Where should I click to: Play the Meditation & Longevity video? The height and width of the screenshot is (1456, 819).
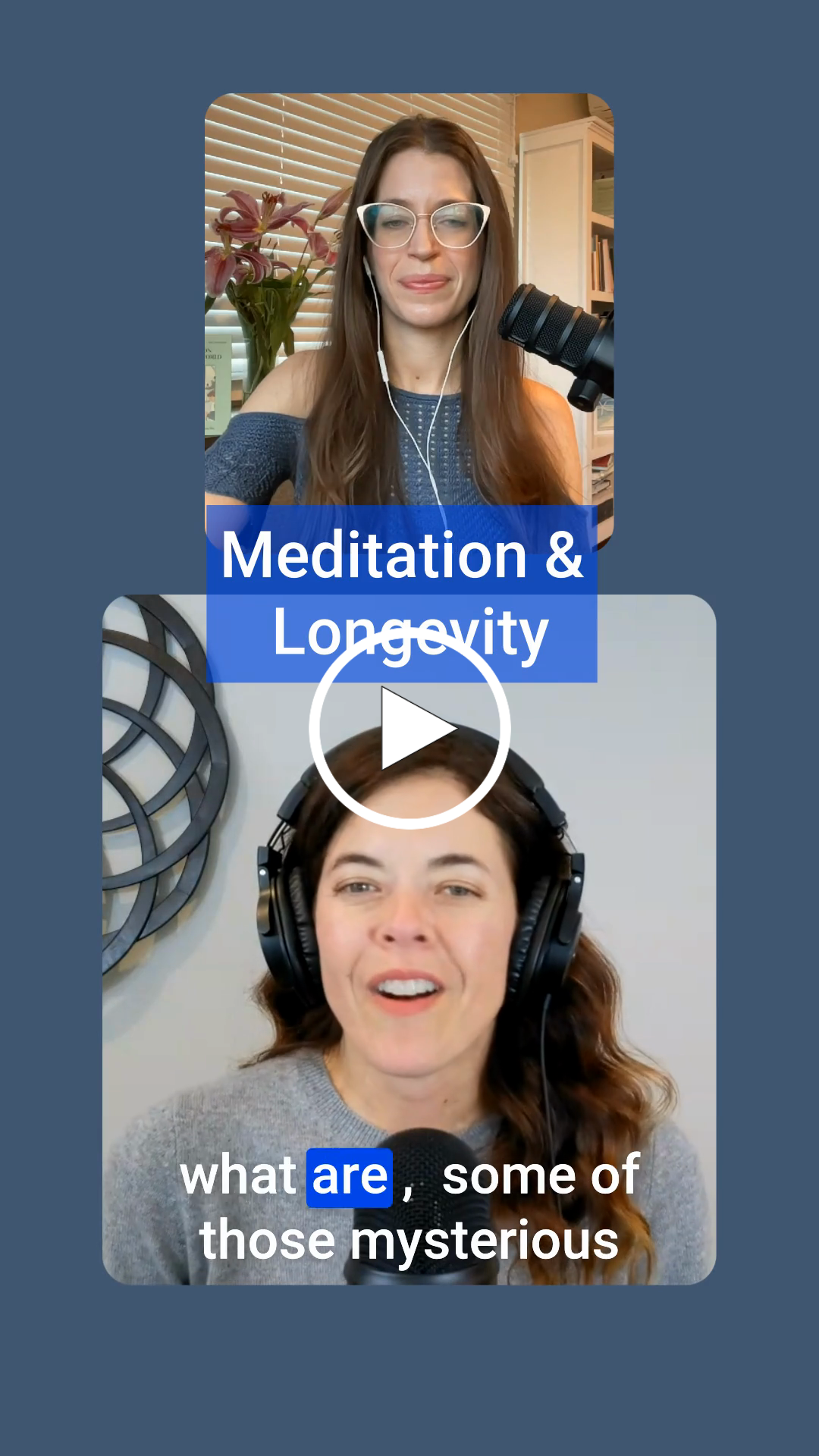tap(409, 728)
